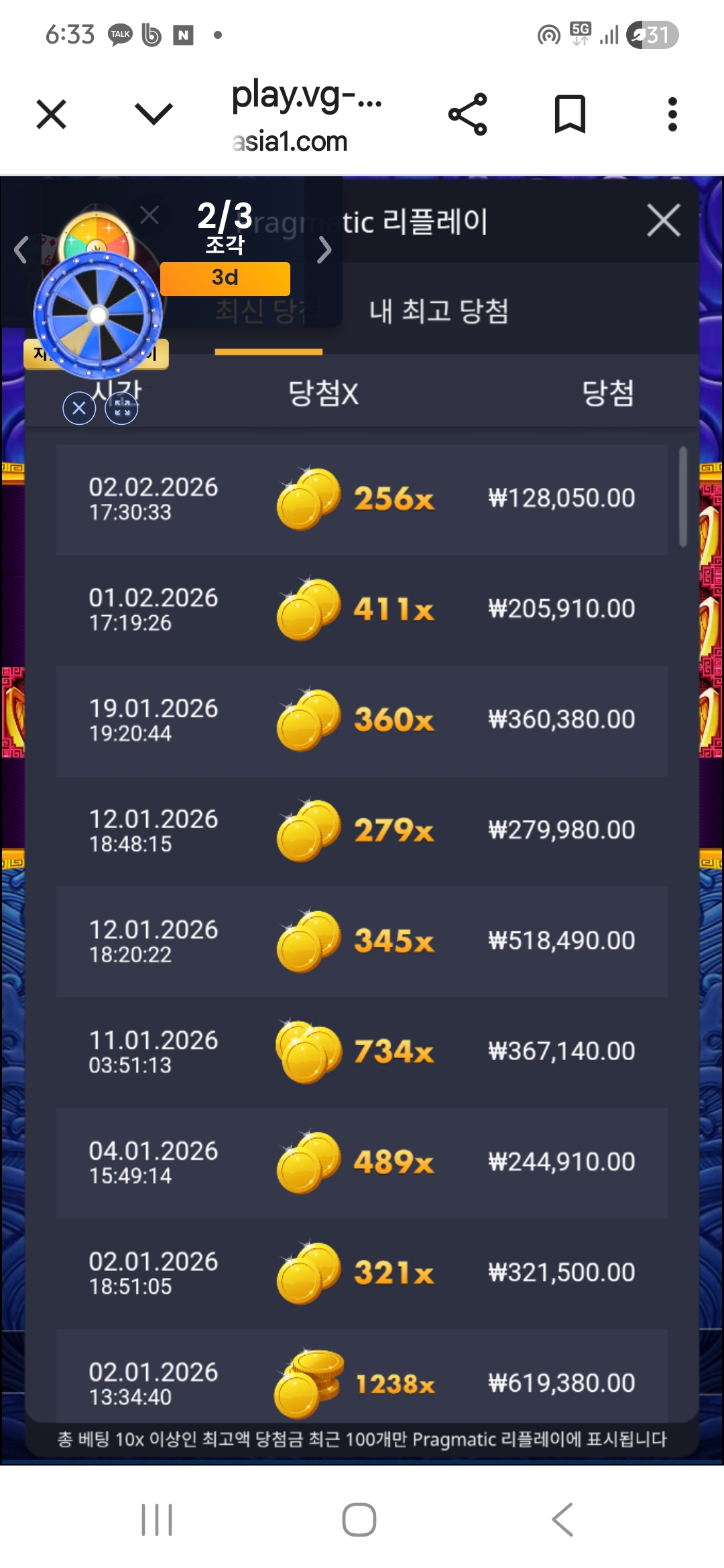View the 489x win replay
The image size is (724, 1568).
pos(361,1163)
